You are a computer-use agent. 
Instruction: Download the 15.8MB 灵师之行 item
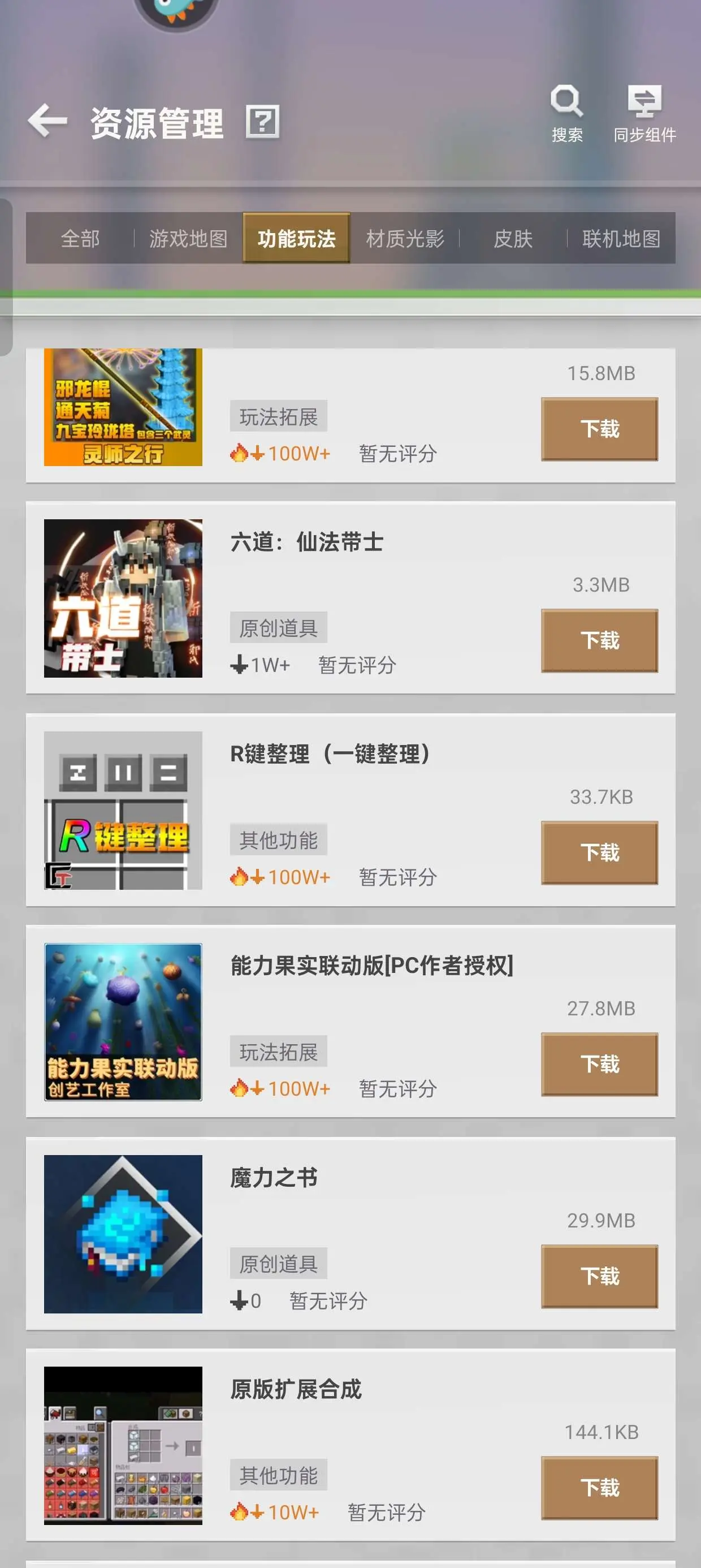click(x=599, y=429)
